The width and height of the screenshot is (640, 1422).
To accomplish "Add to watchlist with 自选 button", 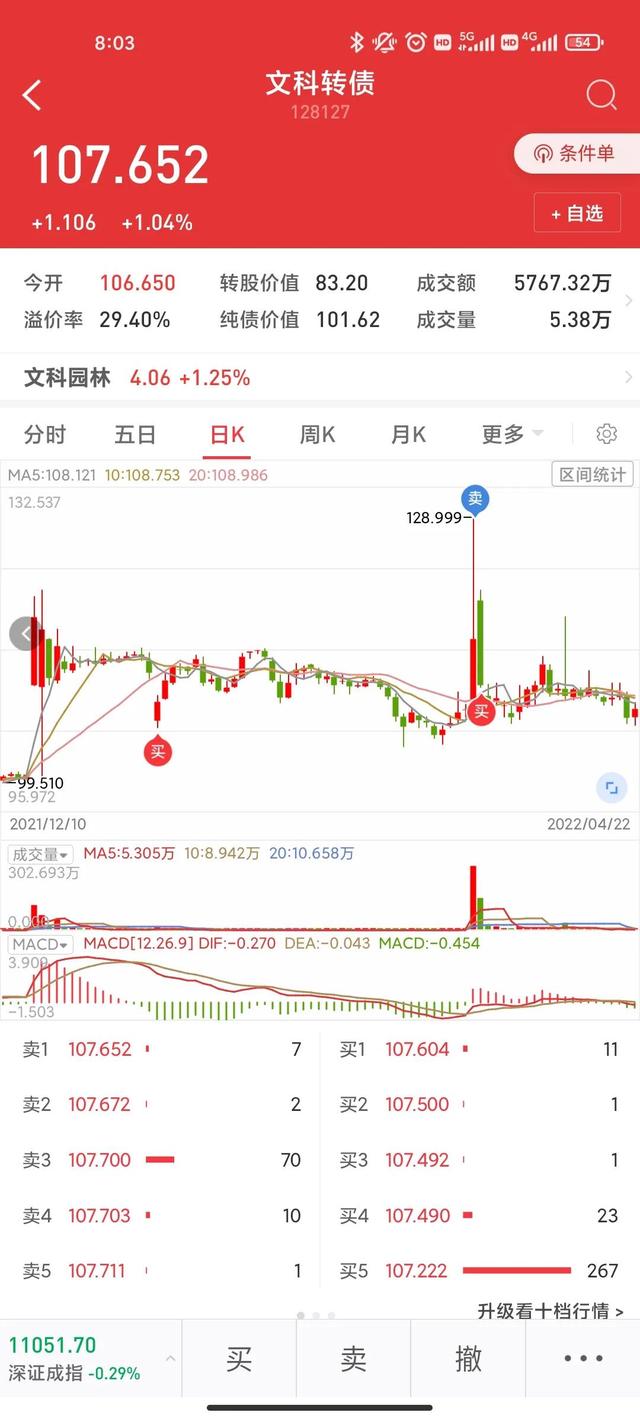I will (x=577, y=213).
